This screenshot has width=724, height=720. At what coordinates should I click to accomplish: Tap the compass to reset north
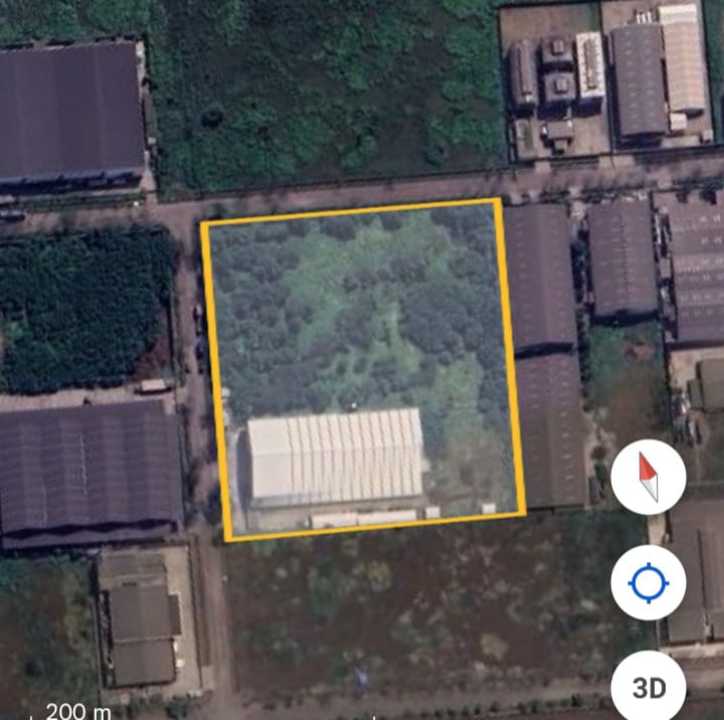pos(648,477)
